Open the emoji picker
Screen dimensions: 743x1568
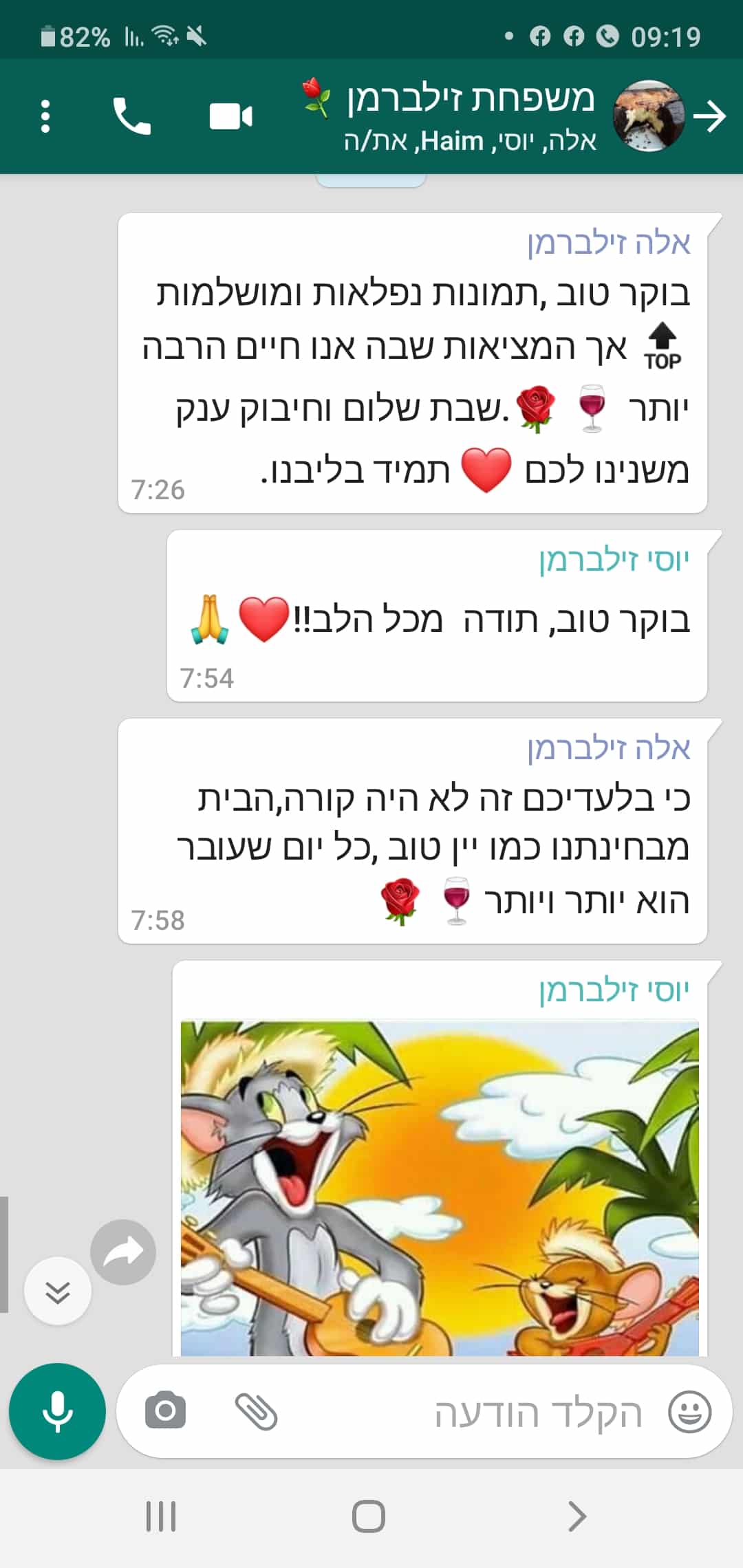coord(689,1412)
